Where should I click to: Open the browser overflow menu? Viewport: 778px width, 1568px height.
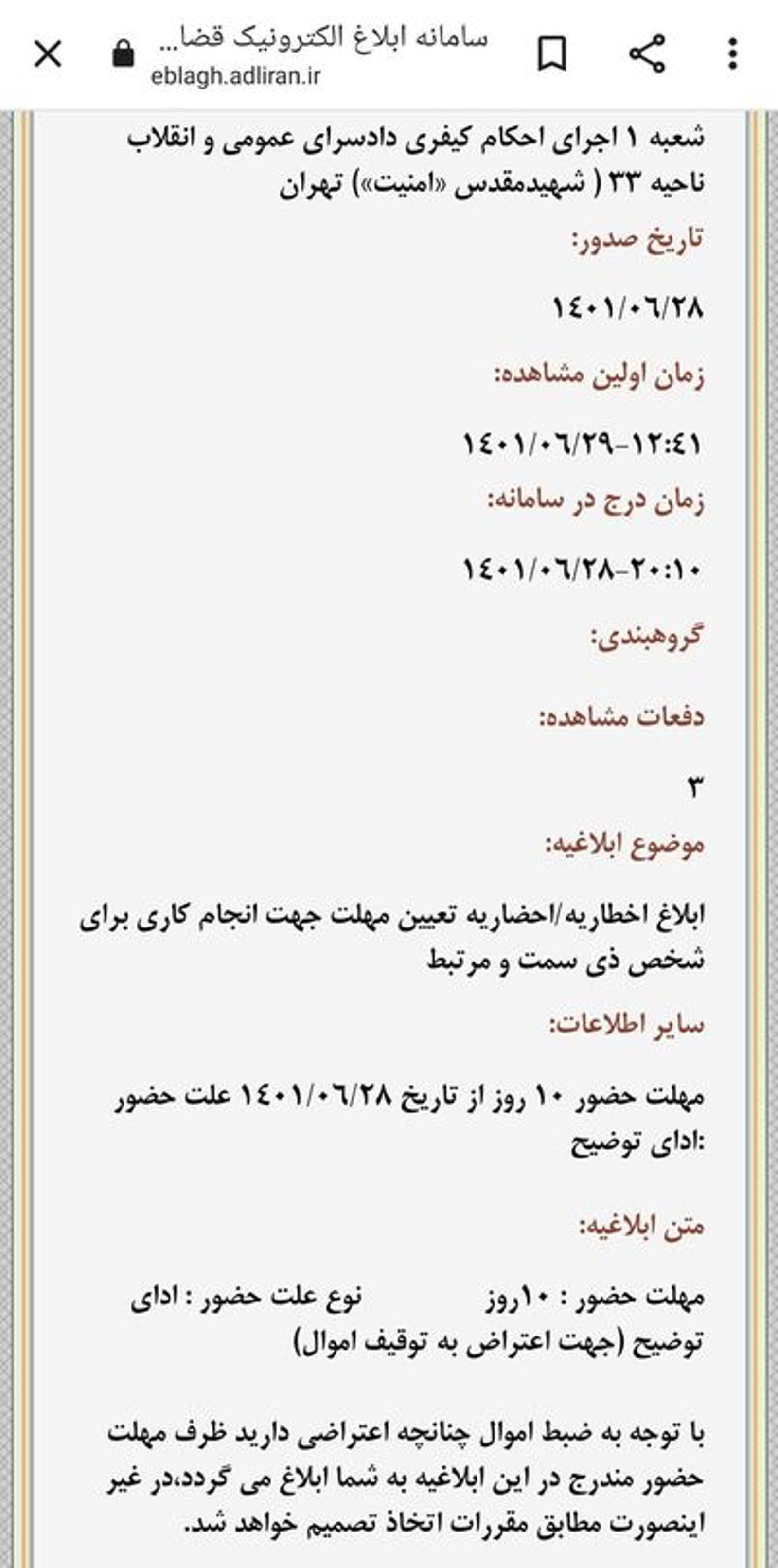tap(733, 54)
